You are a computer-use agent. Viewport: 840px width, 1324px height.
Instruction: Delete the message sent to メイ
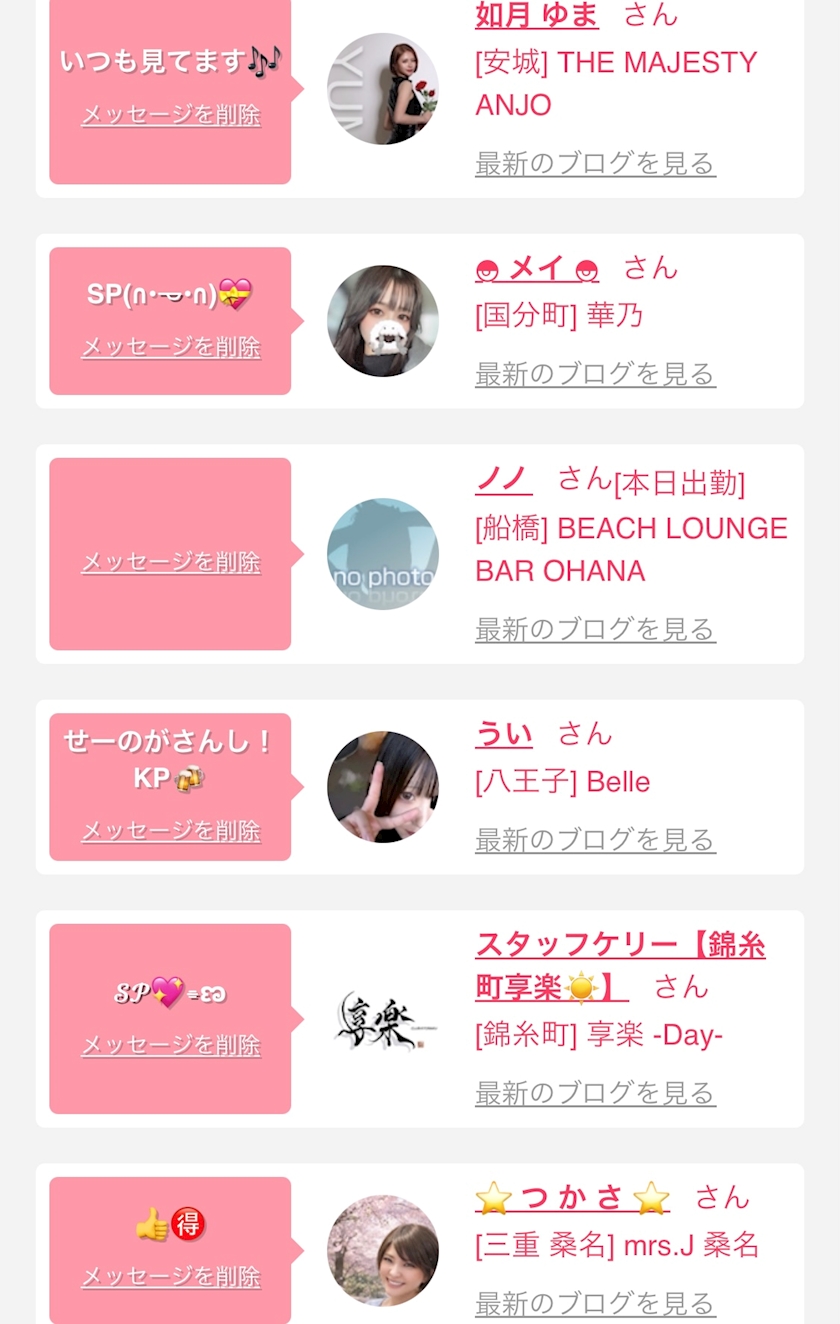coord(171,347)
